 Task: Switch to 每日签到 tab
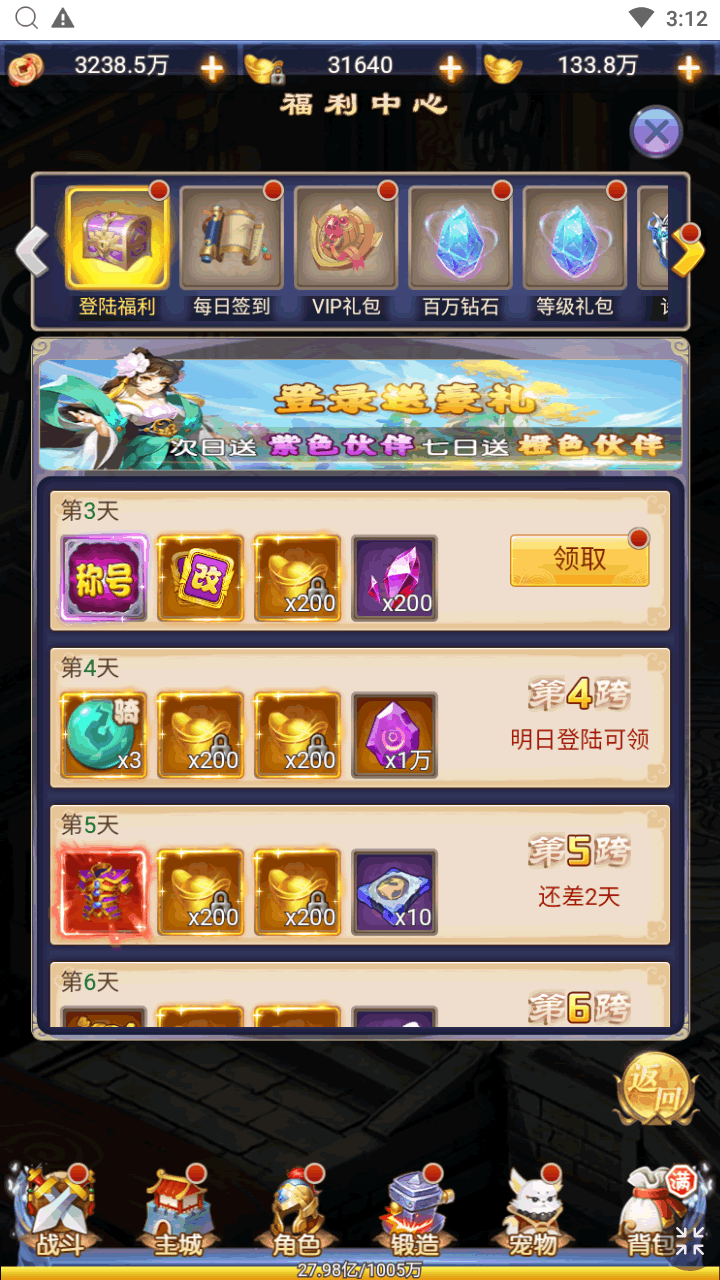pyautogui.click(x=232, y=252)
